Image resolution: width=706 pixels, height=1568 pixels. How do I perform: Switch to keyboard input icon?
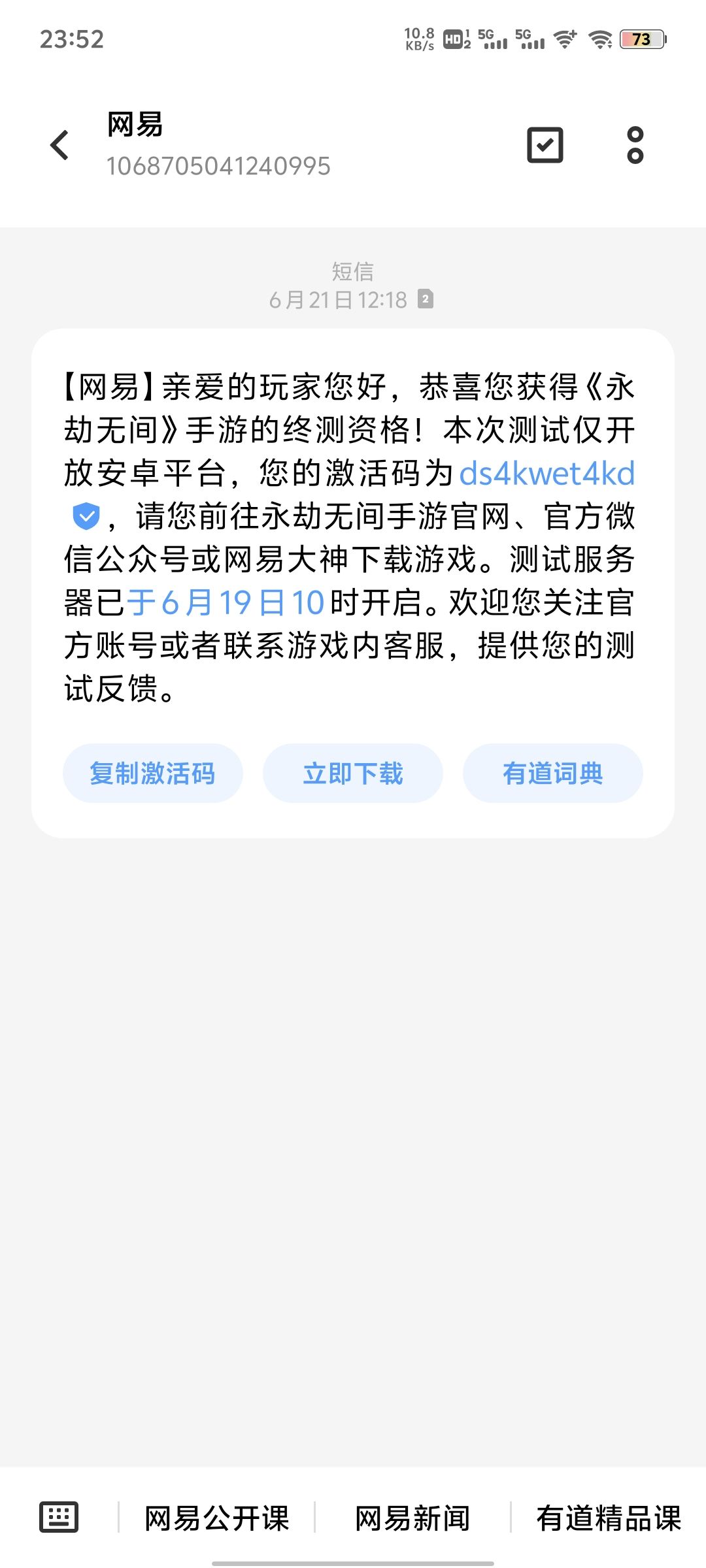click(59, 1516)
